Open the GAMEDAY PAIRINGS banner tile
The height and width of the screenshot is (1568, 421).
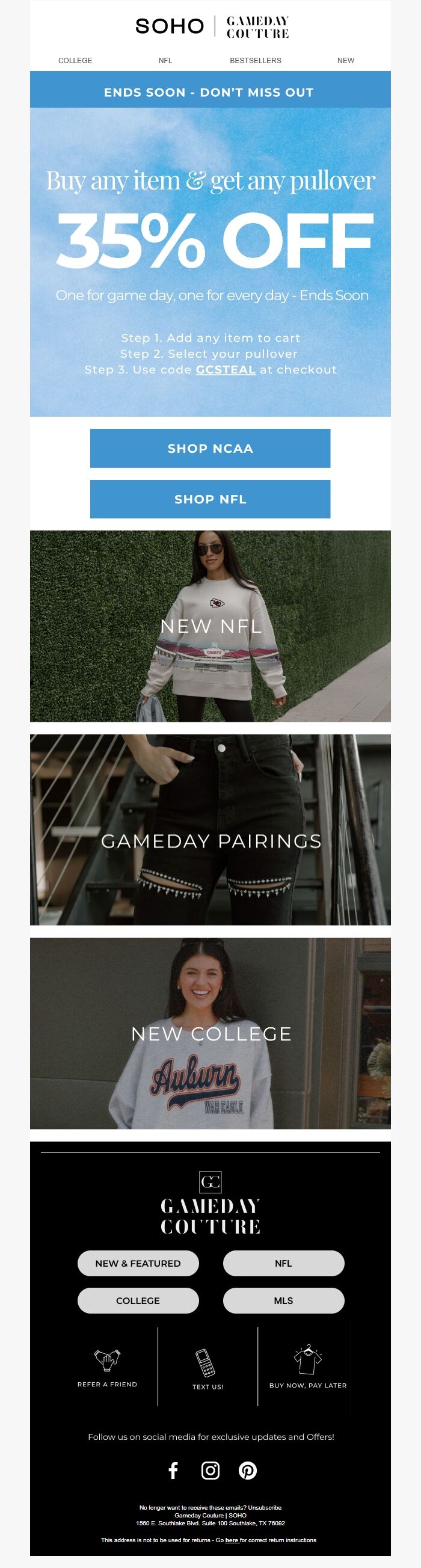(x=210, y=829)
